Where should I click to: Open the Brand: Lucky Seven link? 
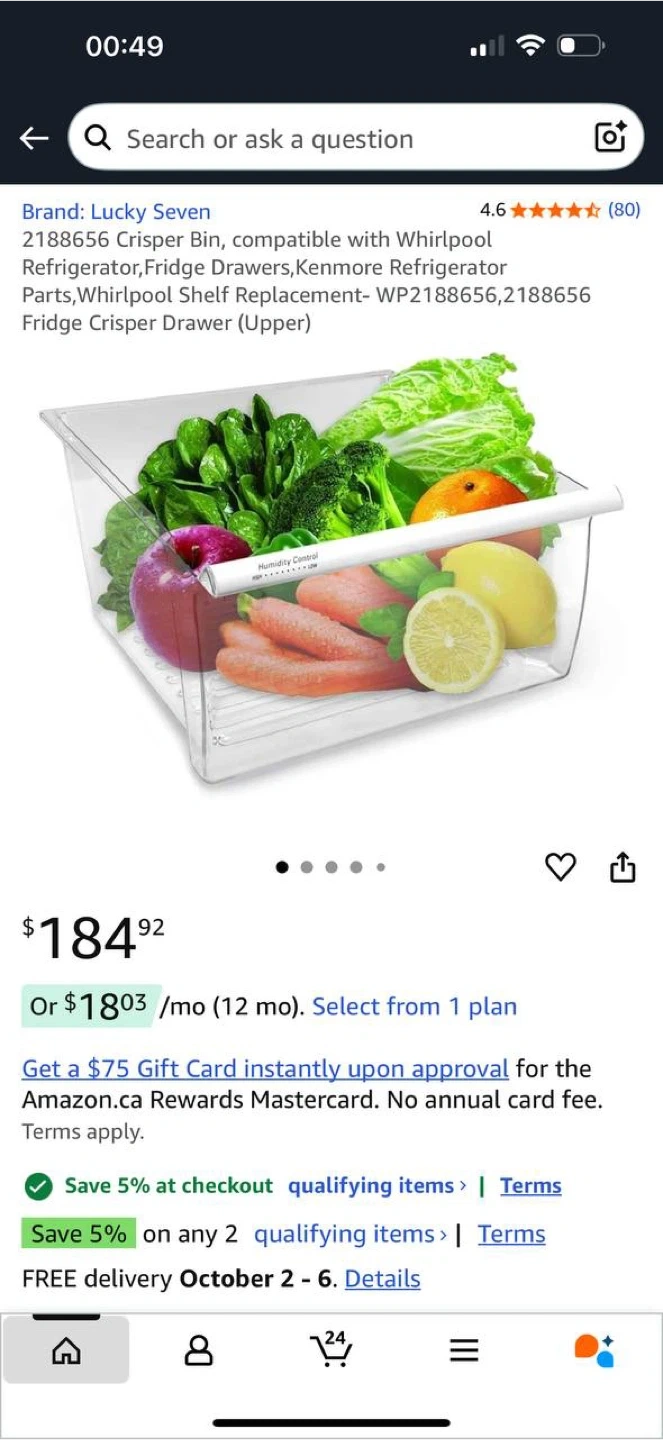(x=116, y=211)
